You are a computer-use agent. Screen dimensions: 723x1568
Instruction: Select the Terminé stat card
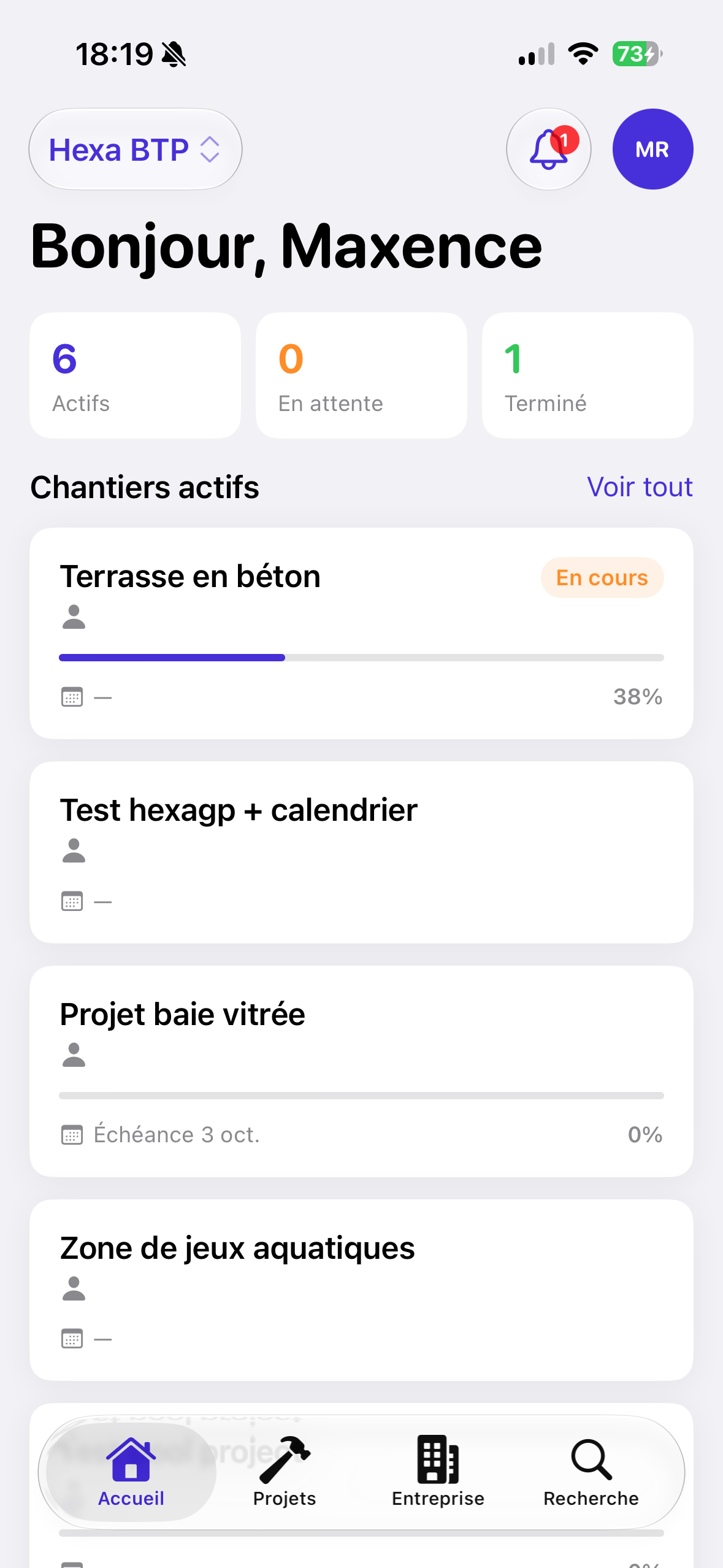[587, 375]
